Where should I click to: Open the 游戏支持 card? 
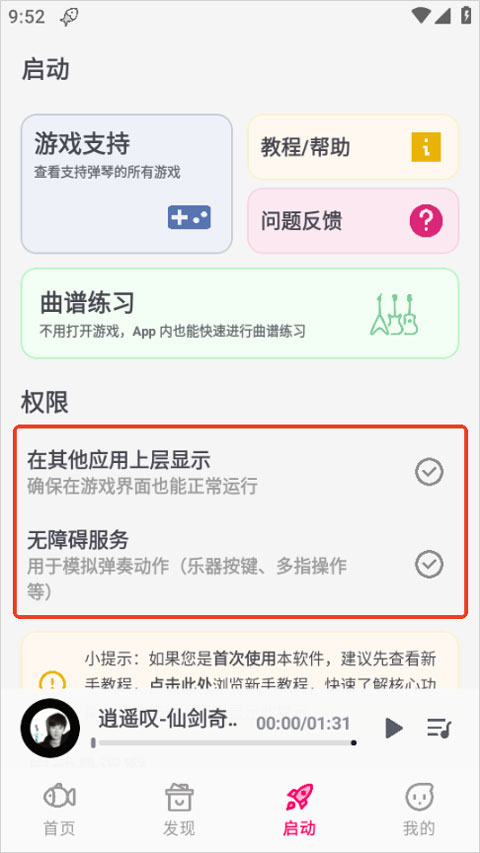tap(126, 184)
